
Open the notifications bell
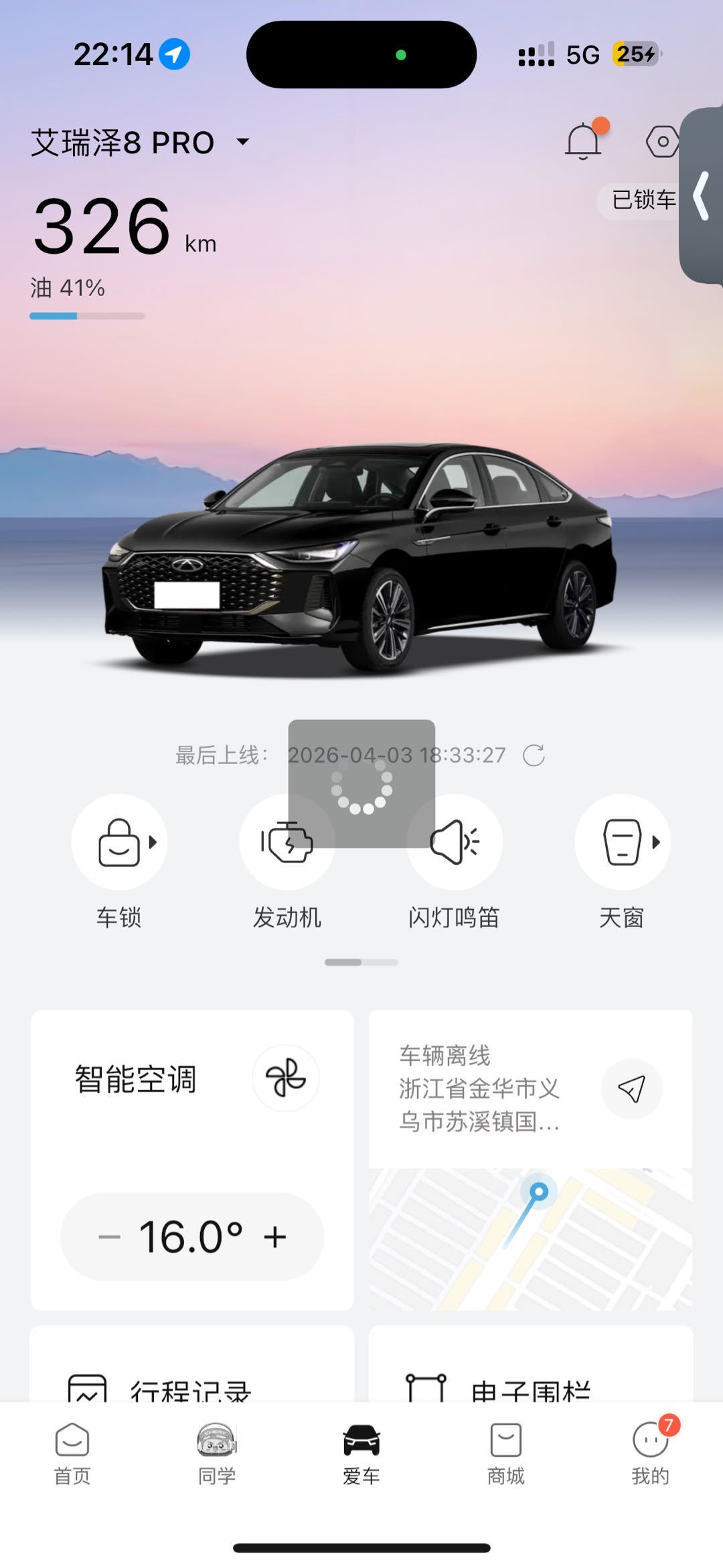point(582,141)
